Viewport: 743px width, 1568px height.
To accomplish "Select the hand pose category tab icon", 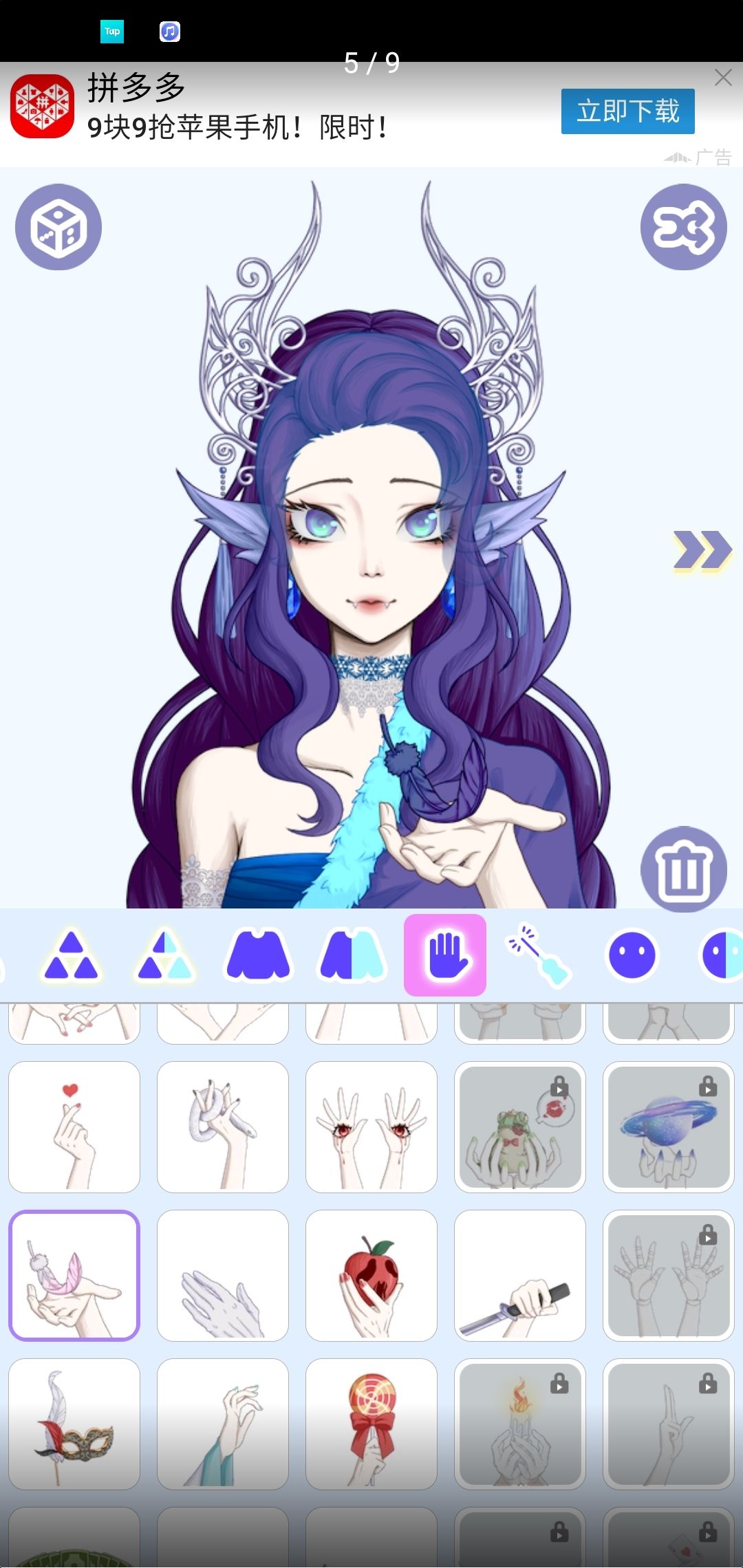I will tap(444, 956).
